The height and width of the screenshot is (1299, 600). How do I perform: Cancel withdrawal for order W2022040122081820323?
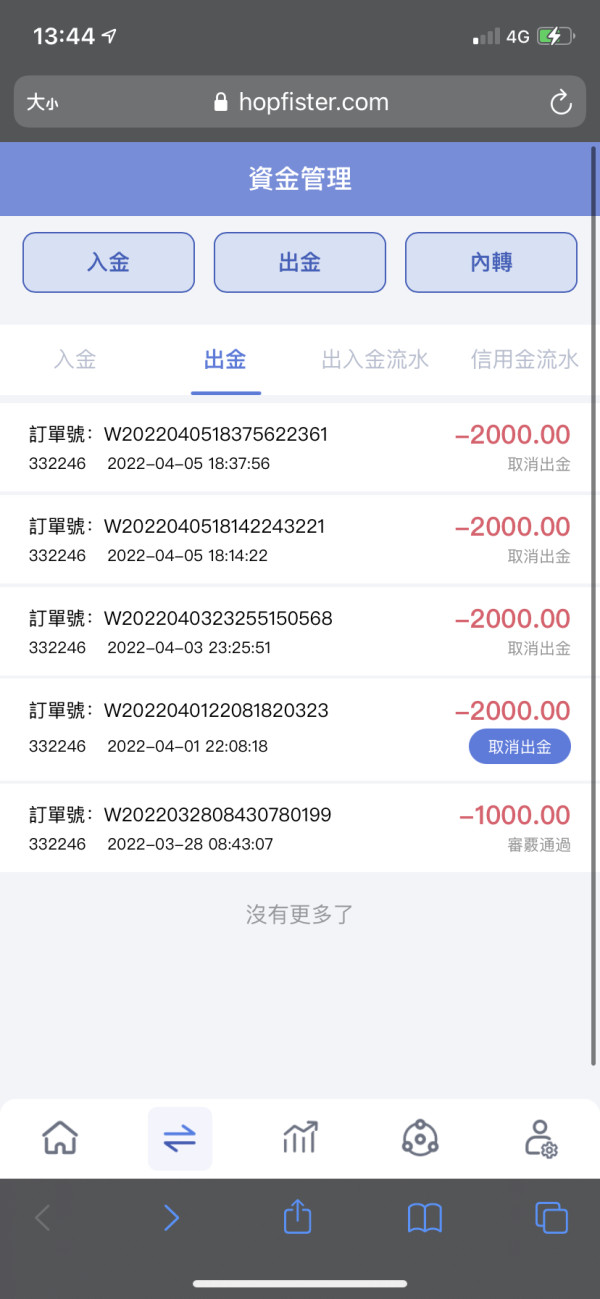pos(519,747)
